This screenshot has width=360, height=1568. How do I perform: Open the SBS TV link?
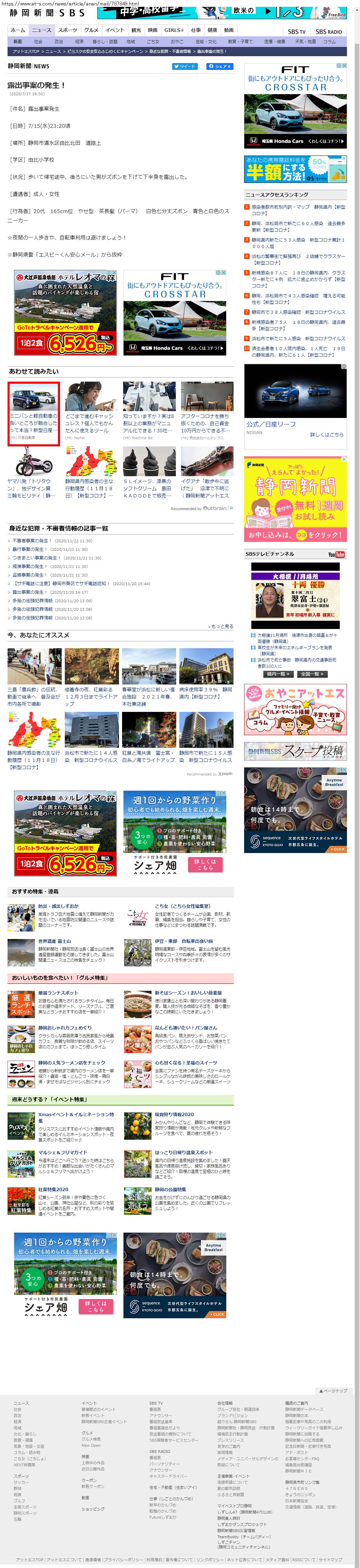click(297, 32)
